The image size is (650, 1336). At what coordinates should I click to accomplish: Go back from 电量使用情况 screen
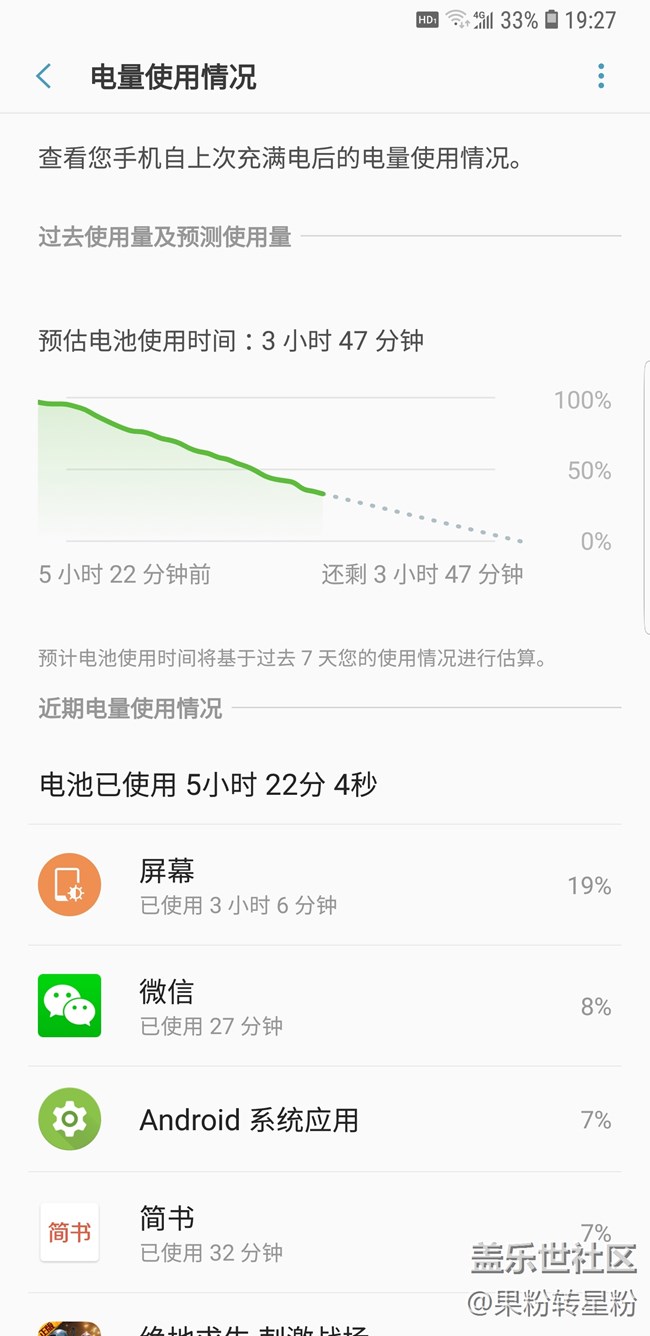click(x=44, y=76)
